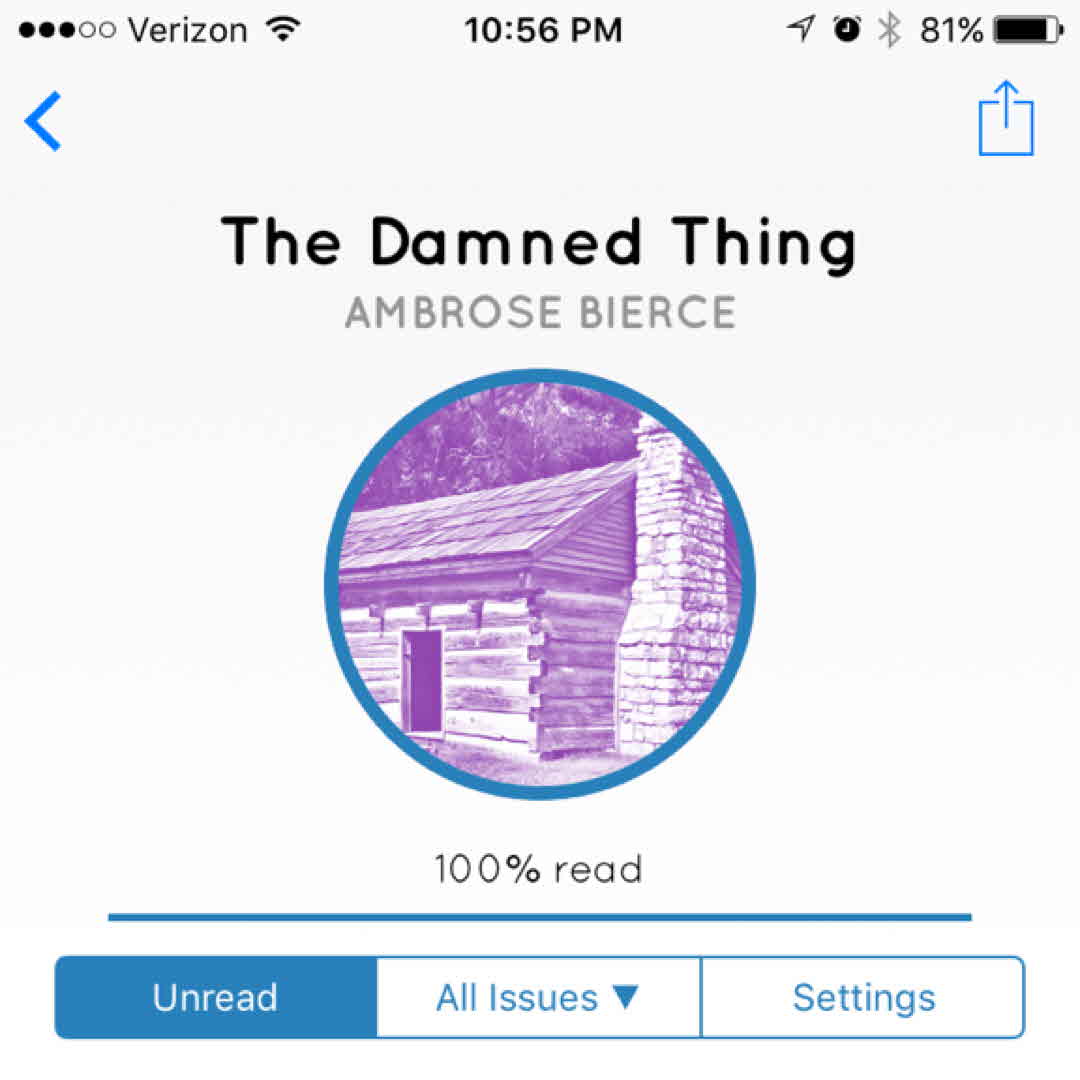
Task: Go back using the top-left arrow
Action: [43, 121]
